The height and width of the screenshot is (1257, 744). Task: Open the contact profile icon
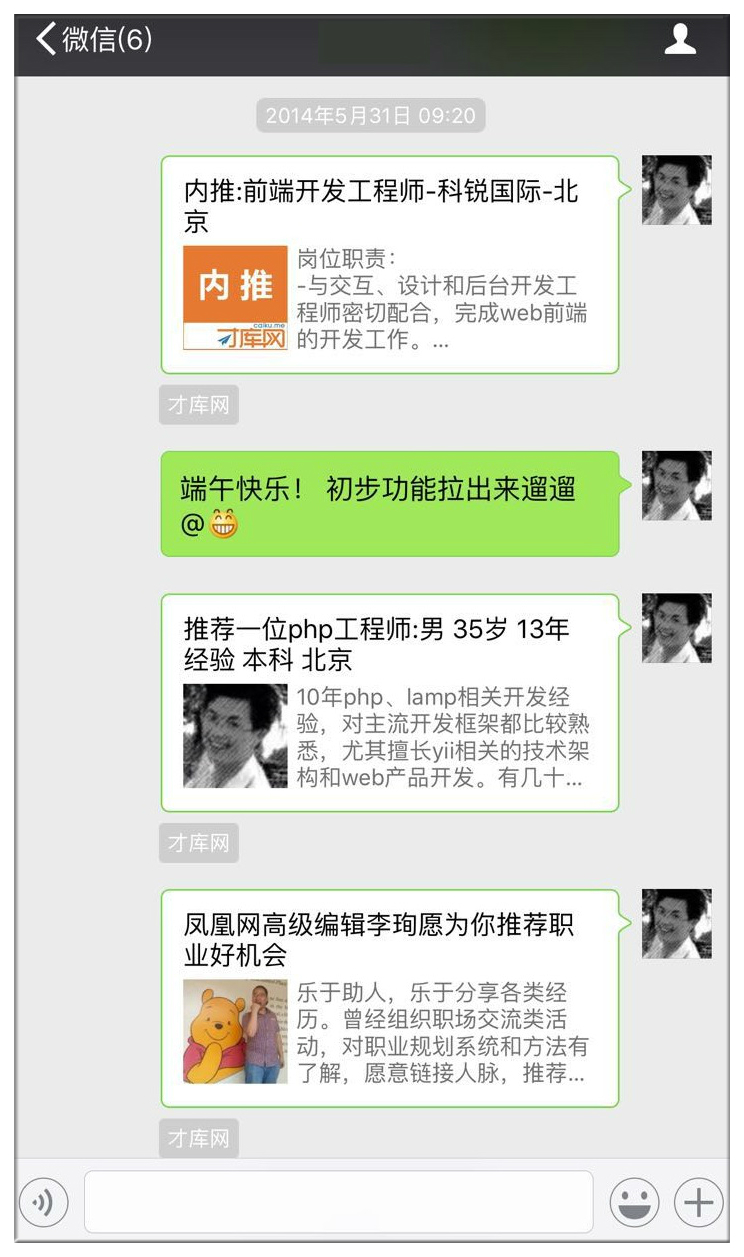680,40
